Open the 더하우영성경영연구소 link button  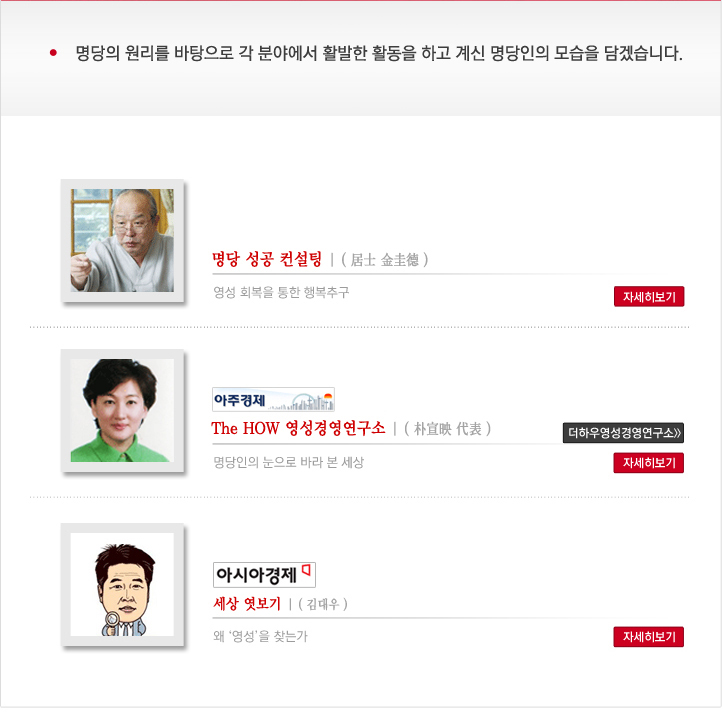[x=623, y=433]
